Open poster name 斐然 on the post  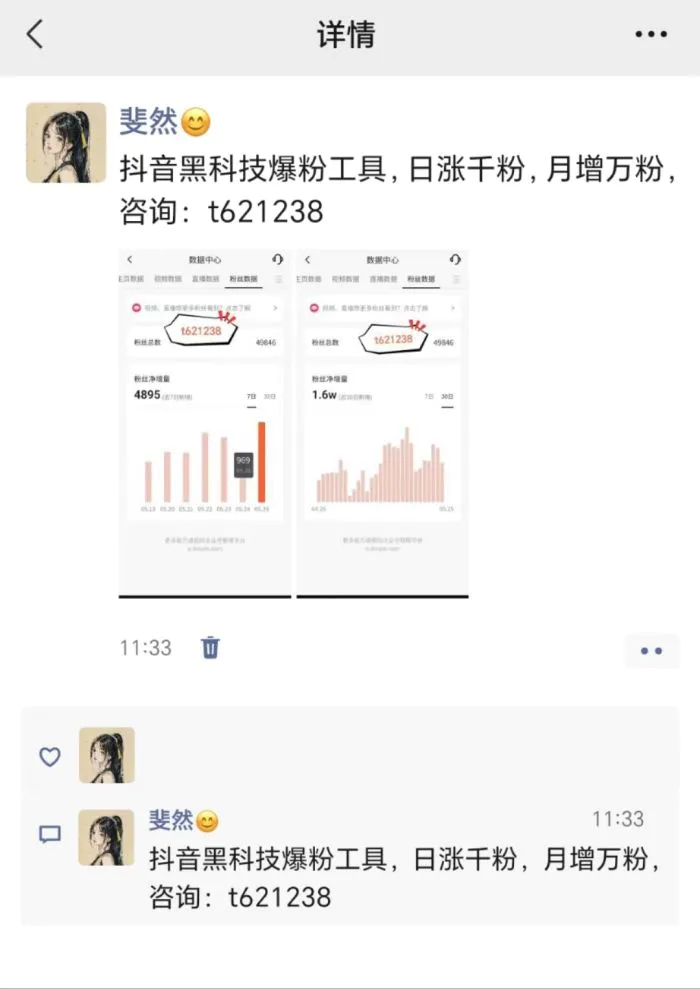pyautogui.click(x=149, y=122)
